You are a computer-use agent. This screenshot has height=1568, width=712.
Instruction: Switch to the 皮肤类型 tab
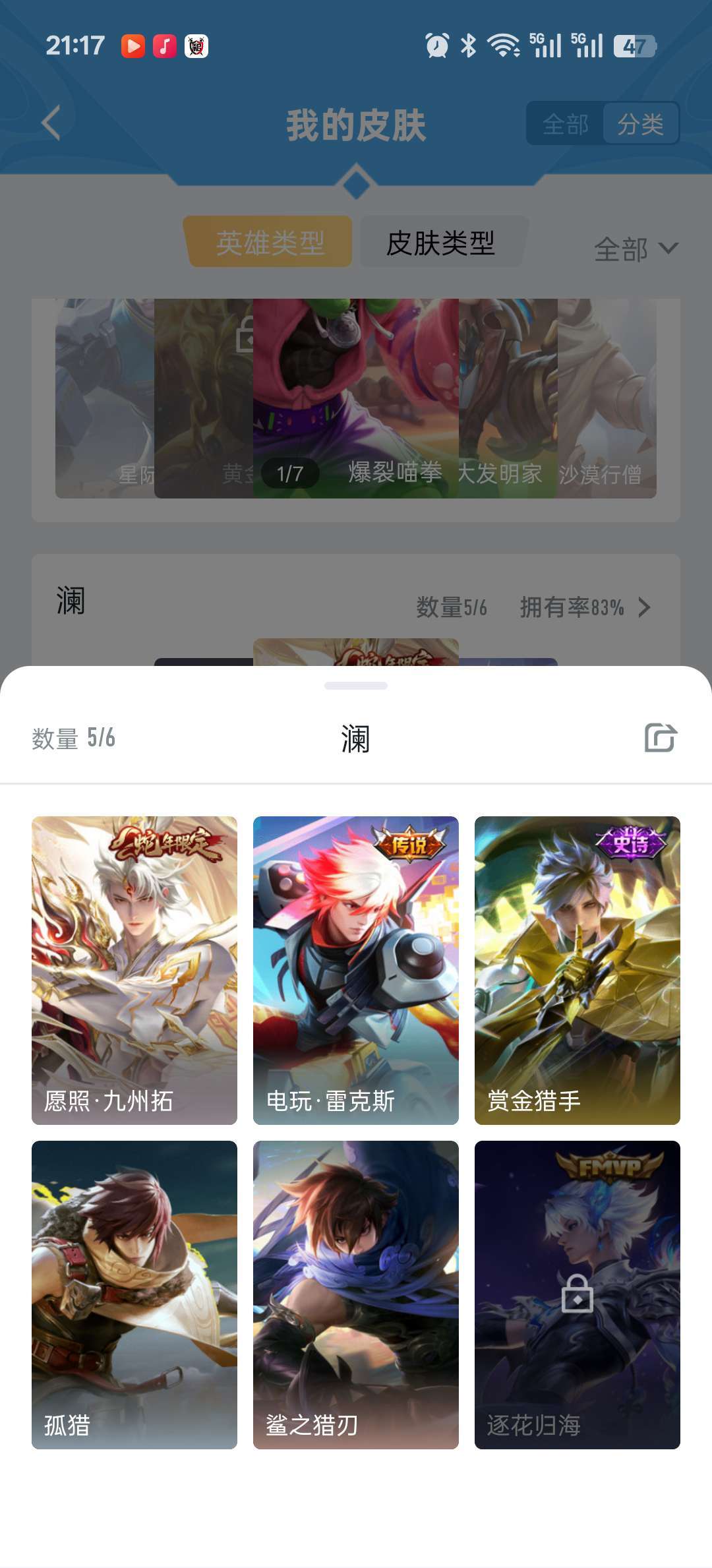click(441, 242)
